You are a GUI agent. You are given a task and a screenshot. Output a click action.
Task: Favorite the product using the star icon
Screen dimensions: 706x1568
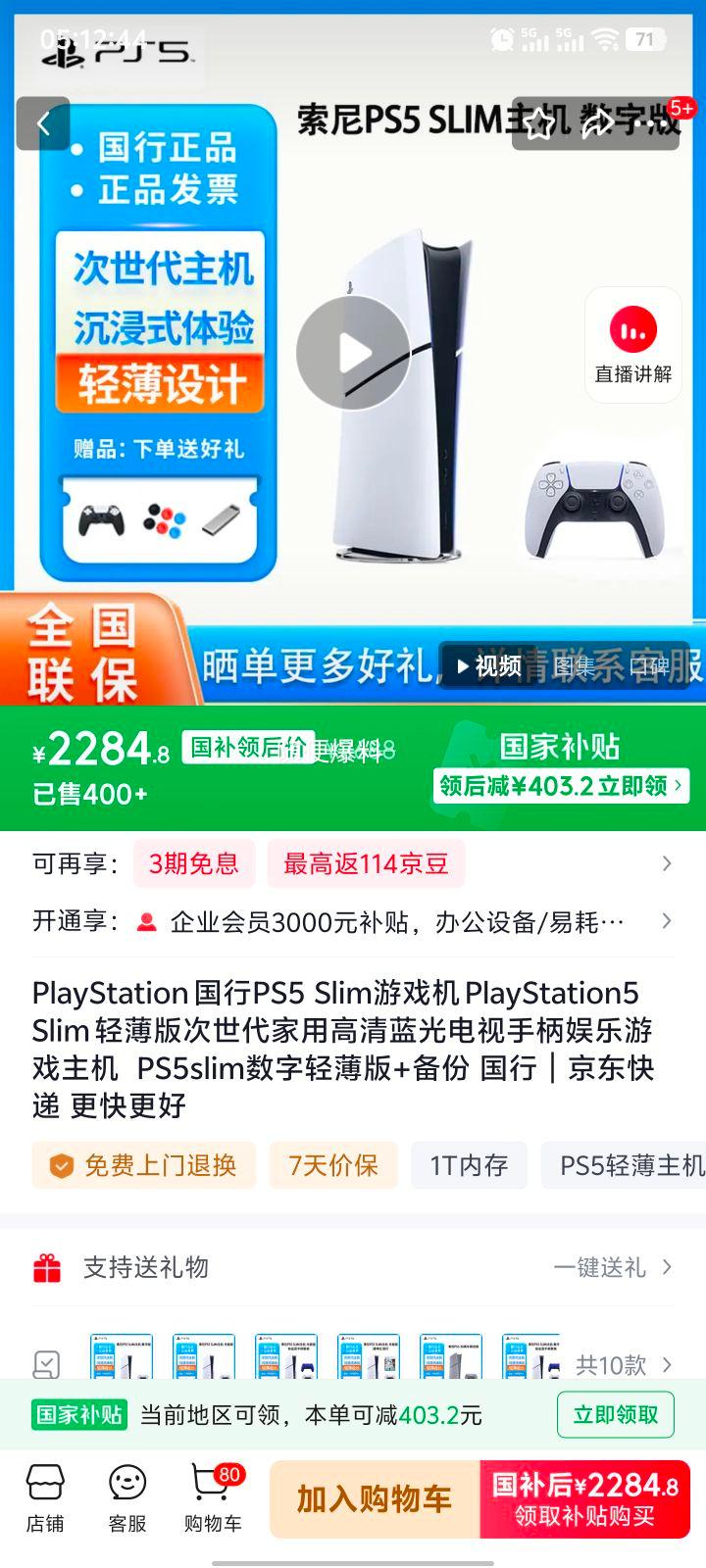pos(537,123)
